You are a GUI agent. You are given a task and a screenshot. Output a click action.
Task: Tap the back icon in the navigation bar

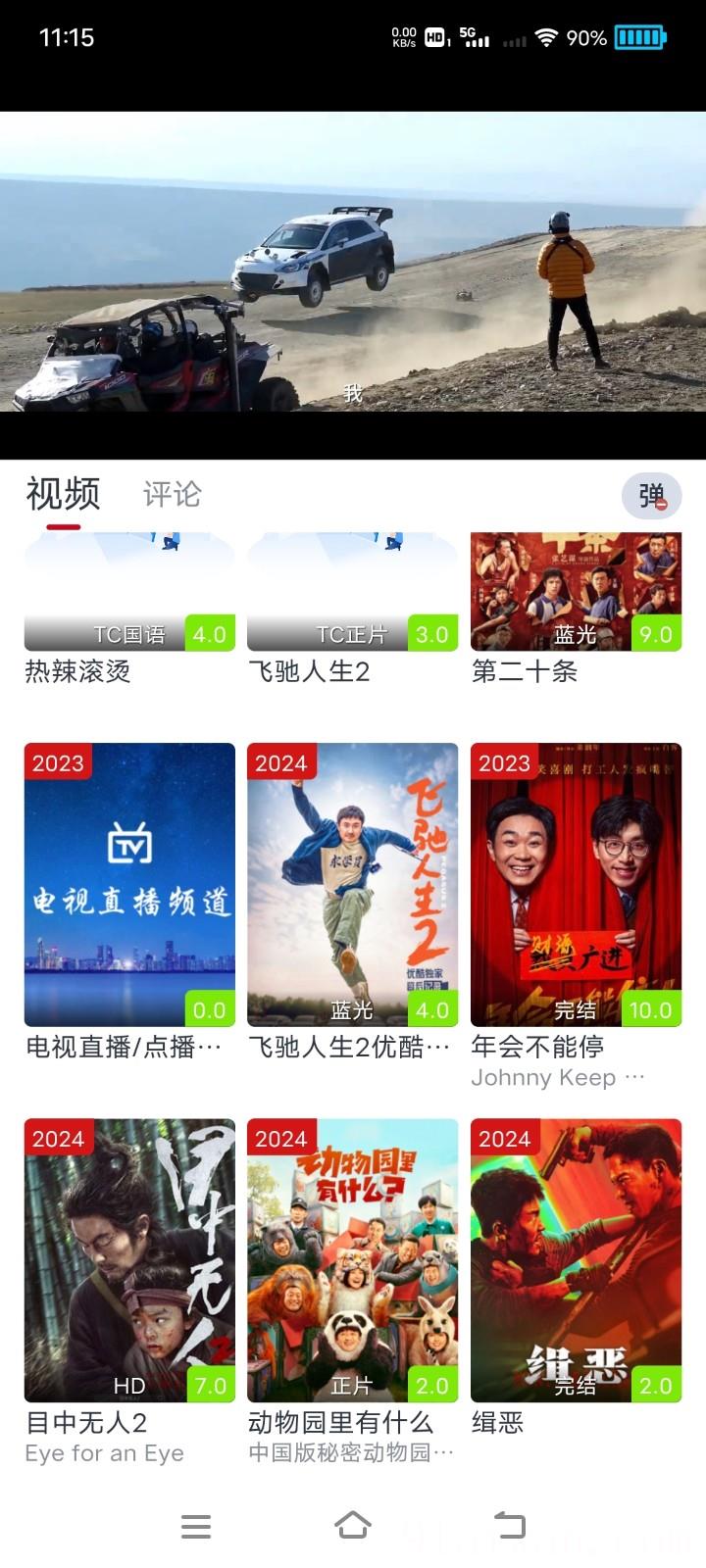click(510, 1526)
